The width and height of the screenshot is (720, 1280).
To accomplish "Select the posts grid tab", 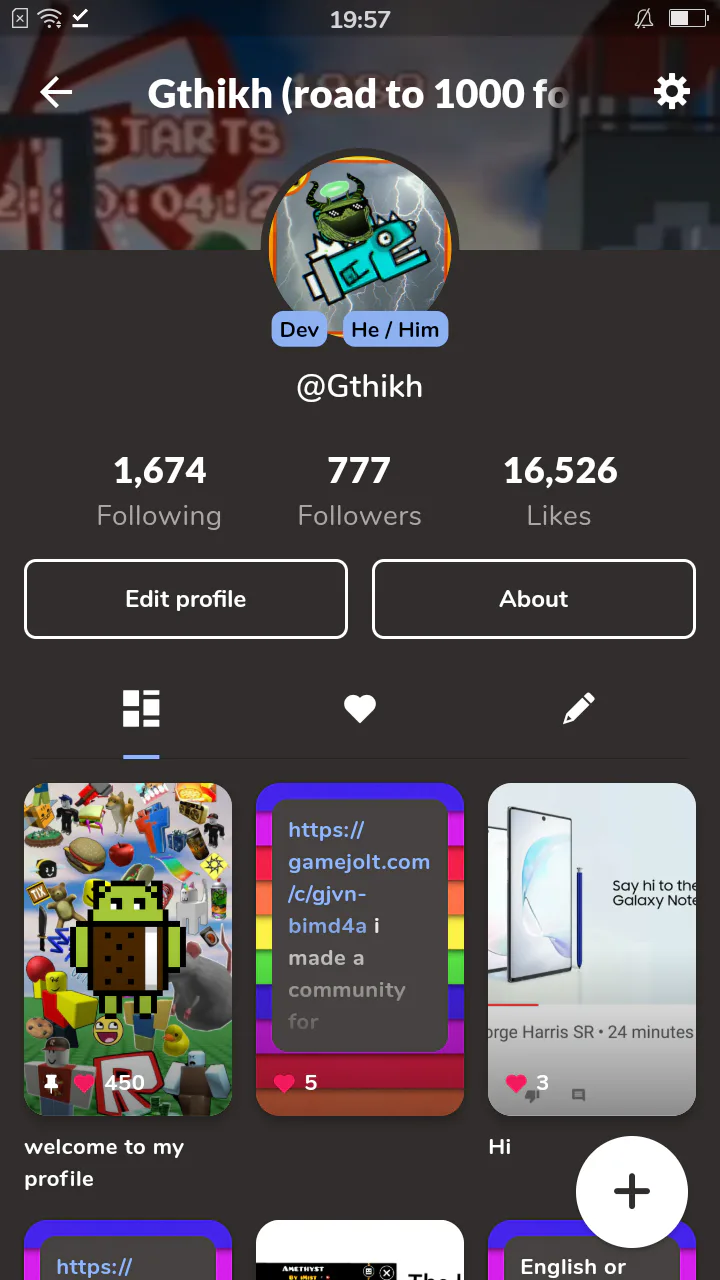I will tap(141, 709).
